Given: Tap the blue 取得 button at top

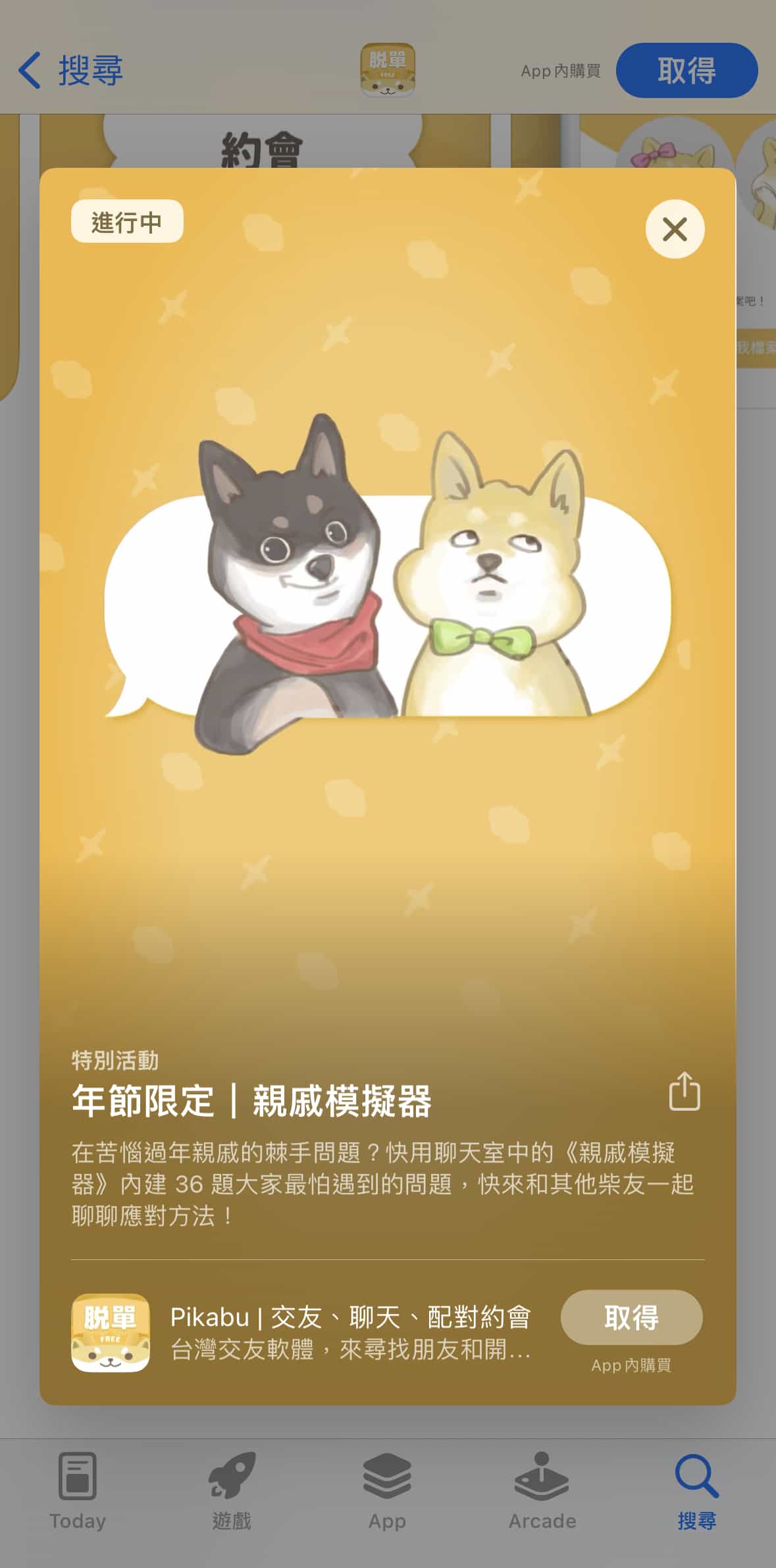Looking at the screenshot, I should (686, 70).
